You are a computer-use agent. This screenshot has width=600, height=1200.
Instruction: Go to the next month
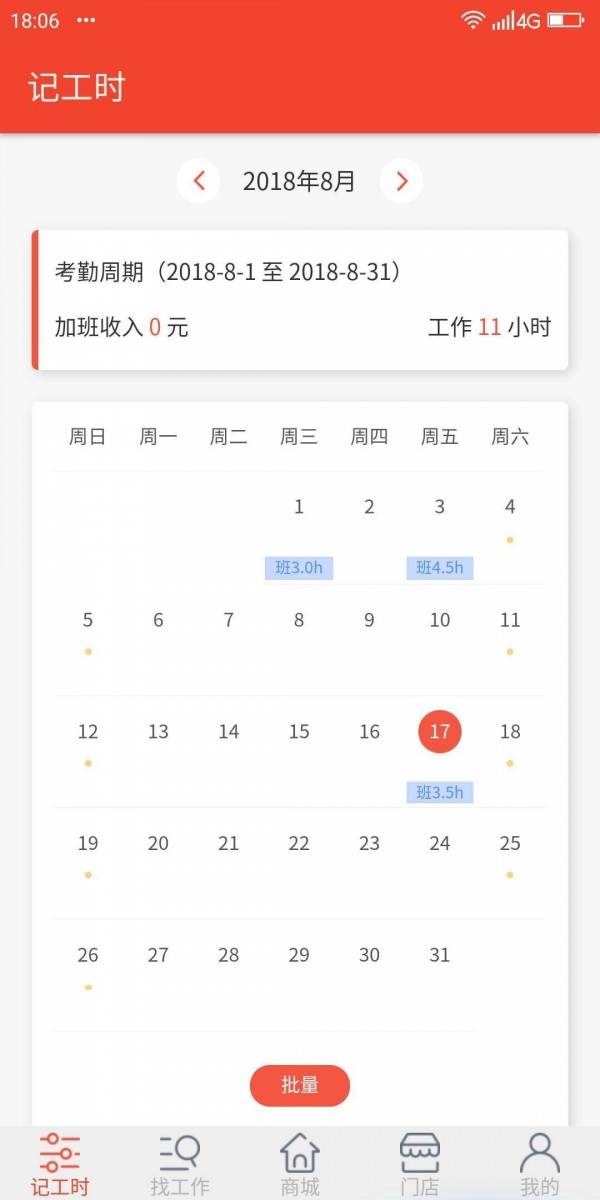(401, 181)
